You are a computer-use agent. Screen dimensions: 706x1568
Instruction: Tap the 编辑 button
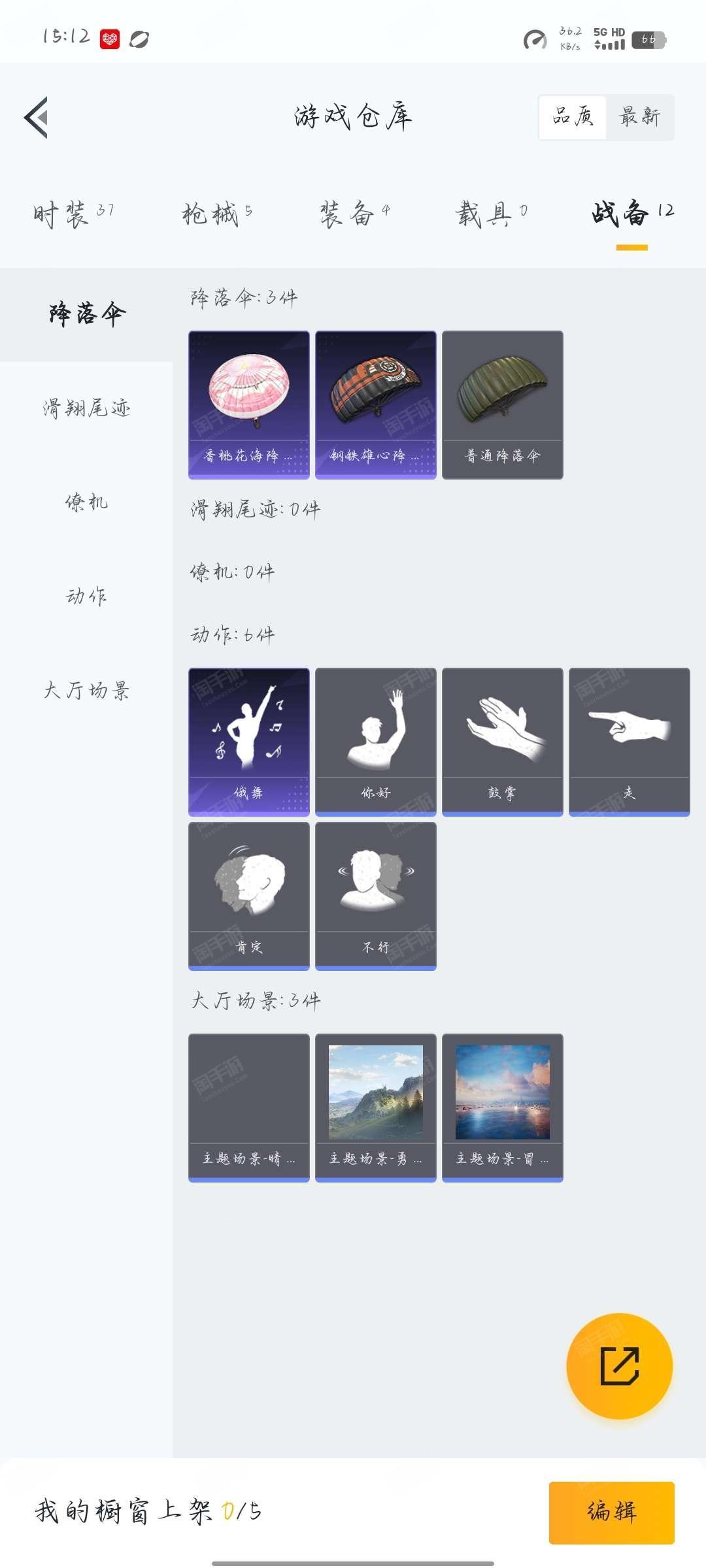pyautogui.click(x=611, y=1512)
